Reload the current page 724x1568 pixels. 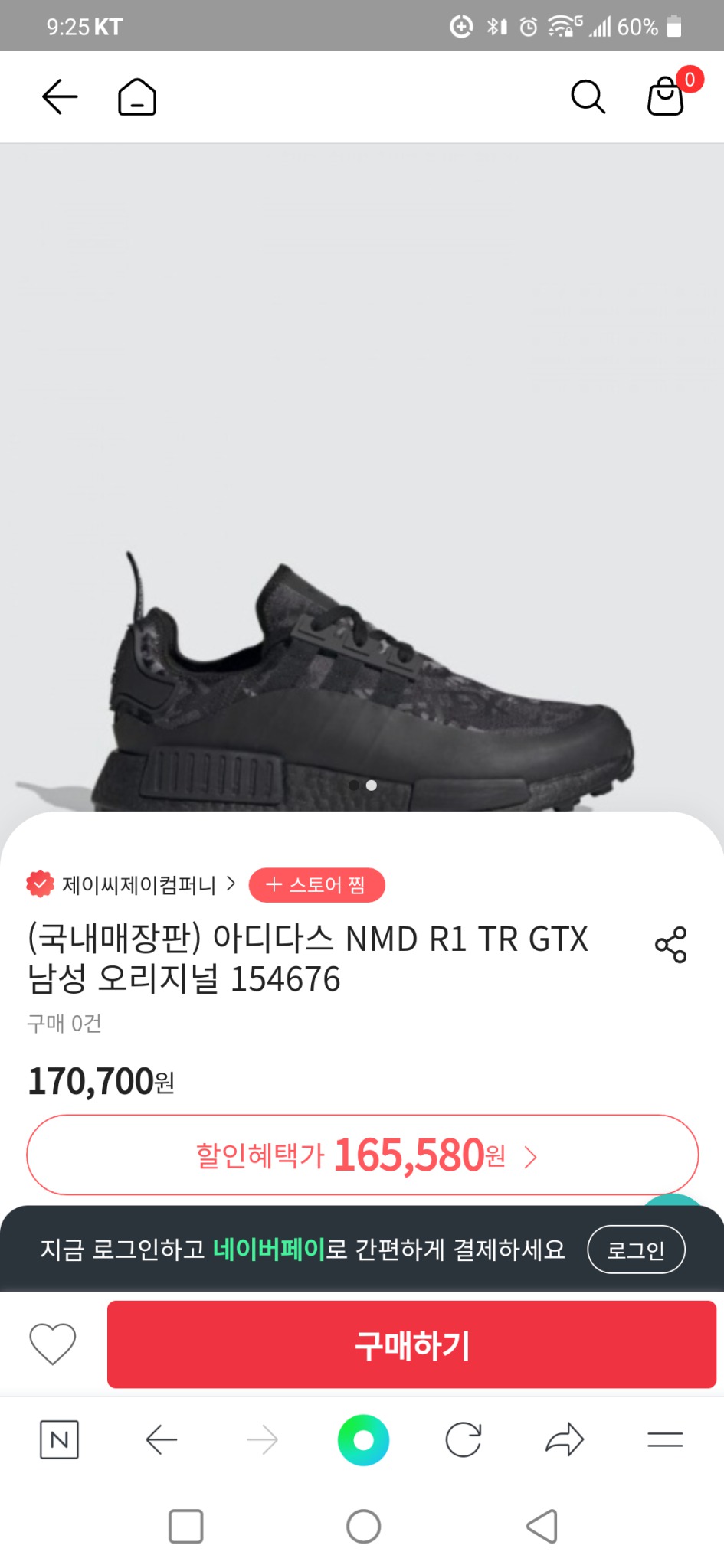click(x=464, y=1440)
